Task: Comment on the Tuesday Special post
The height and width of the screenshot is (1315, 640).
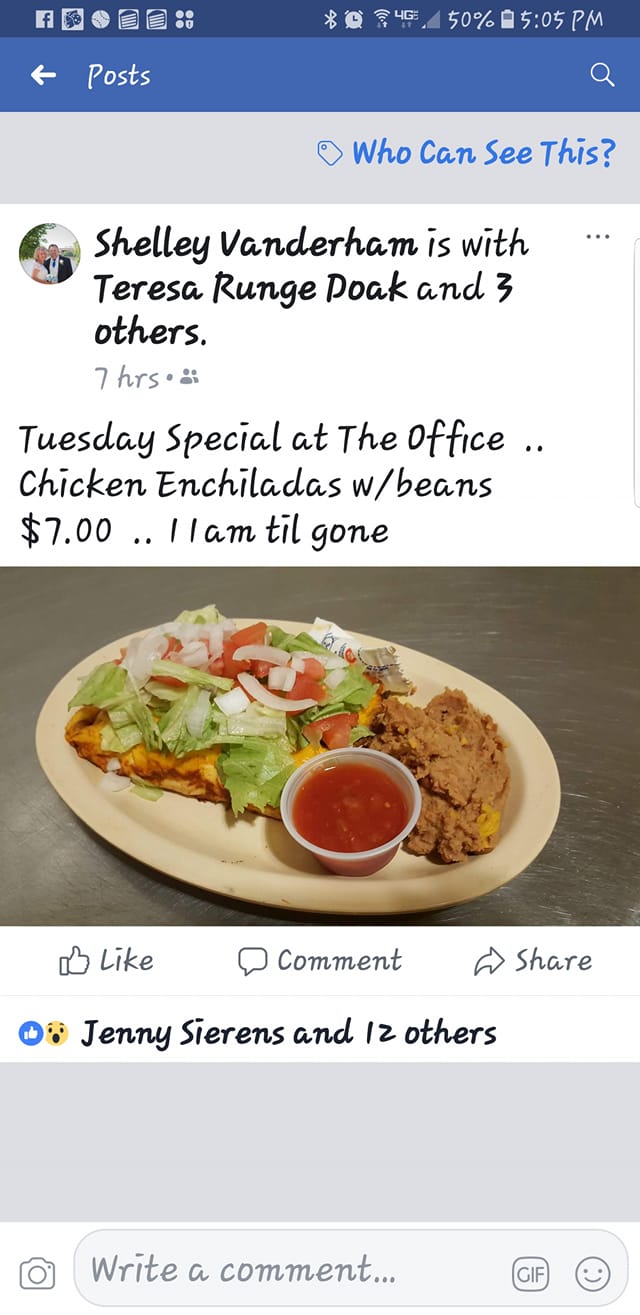Action: tap(320, 961)
